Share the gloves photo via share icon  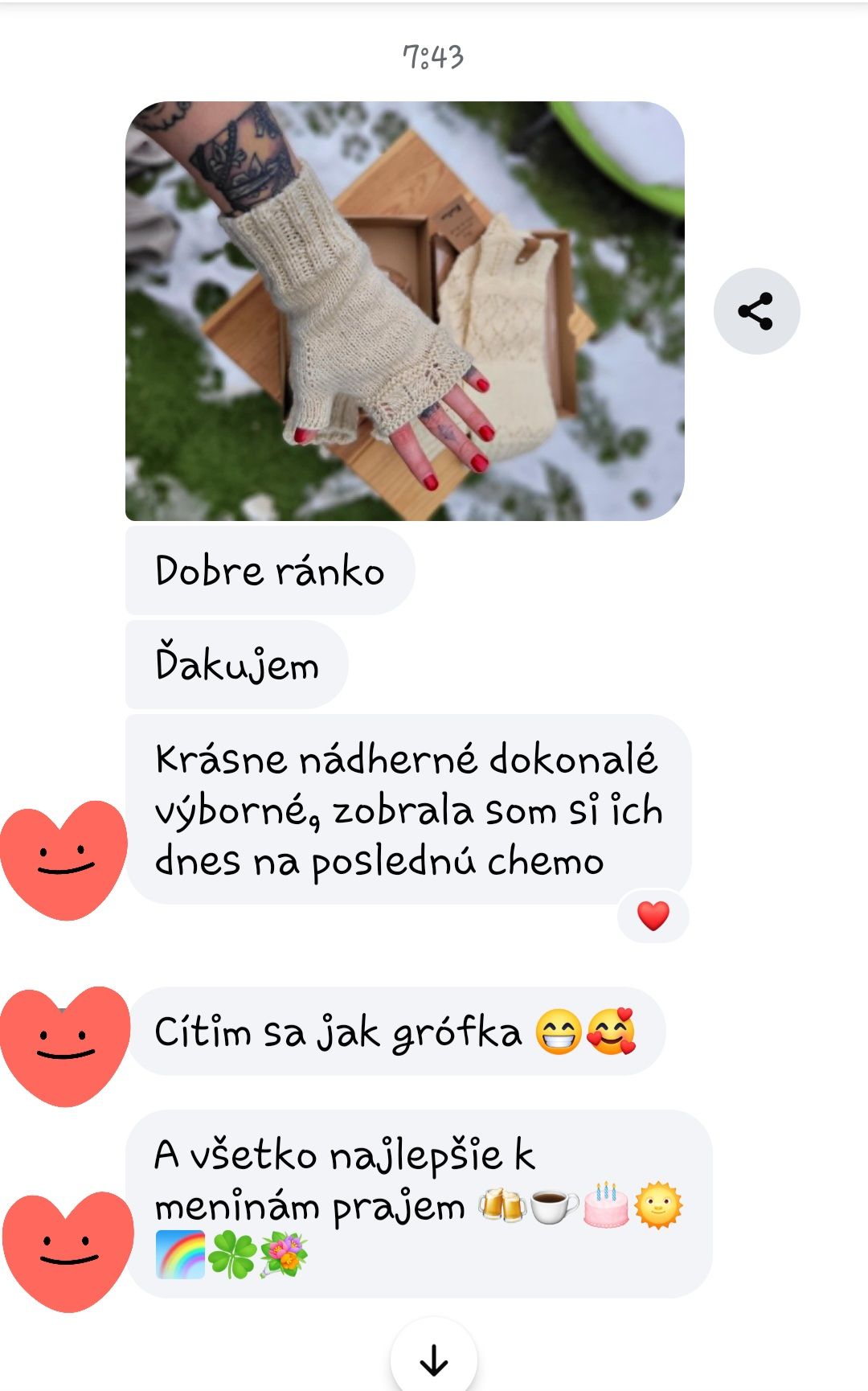[x=755, y=311]
